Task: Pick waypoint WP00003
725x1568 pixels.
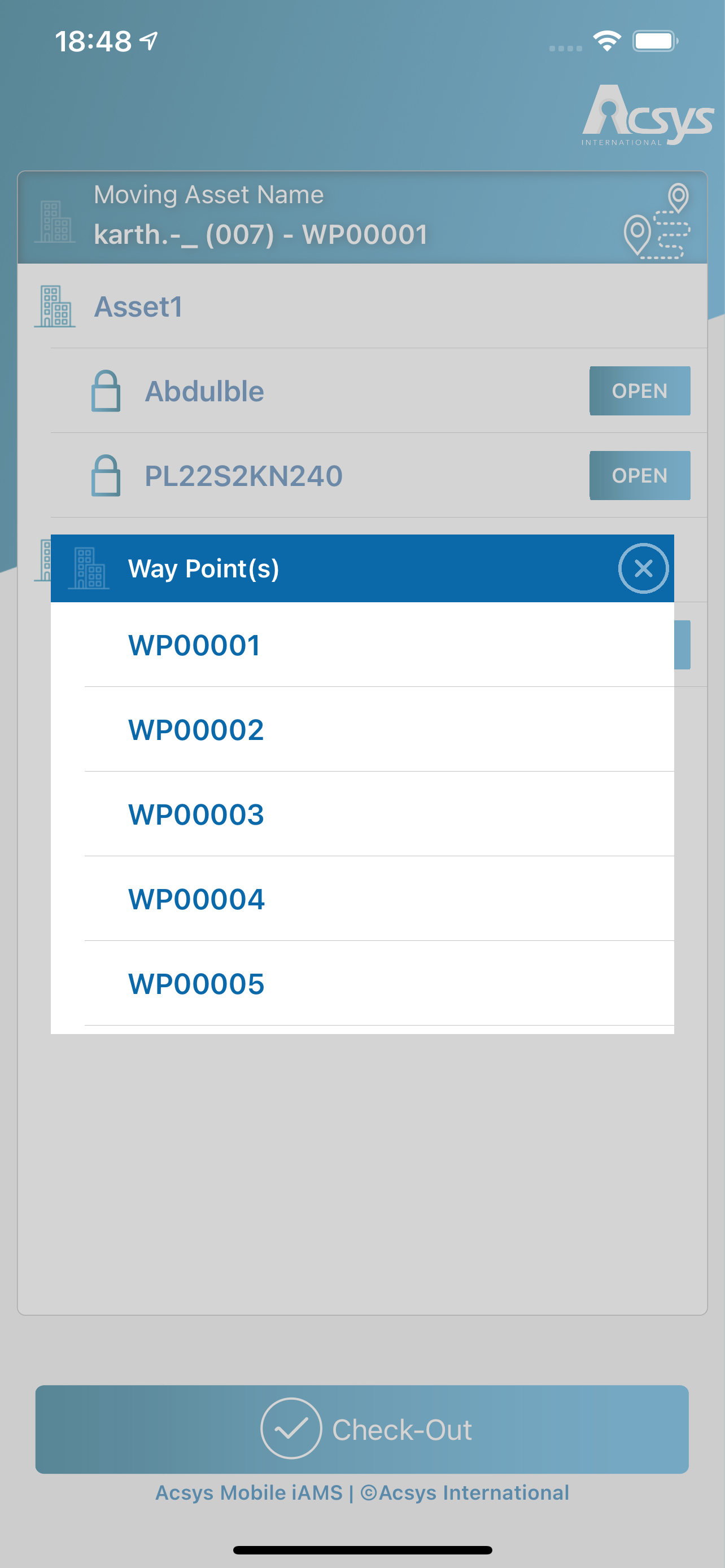Action: click(x=362, y=814)
